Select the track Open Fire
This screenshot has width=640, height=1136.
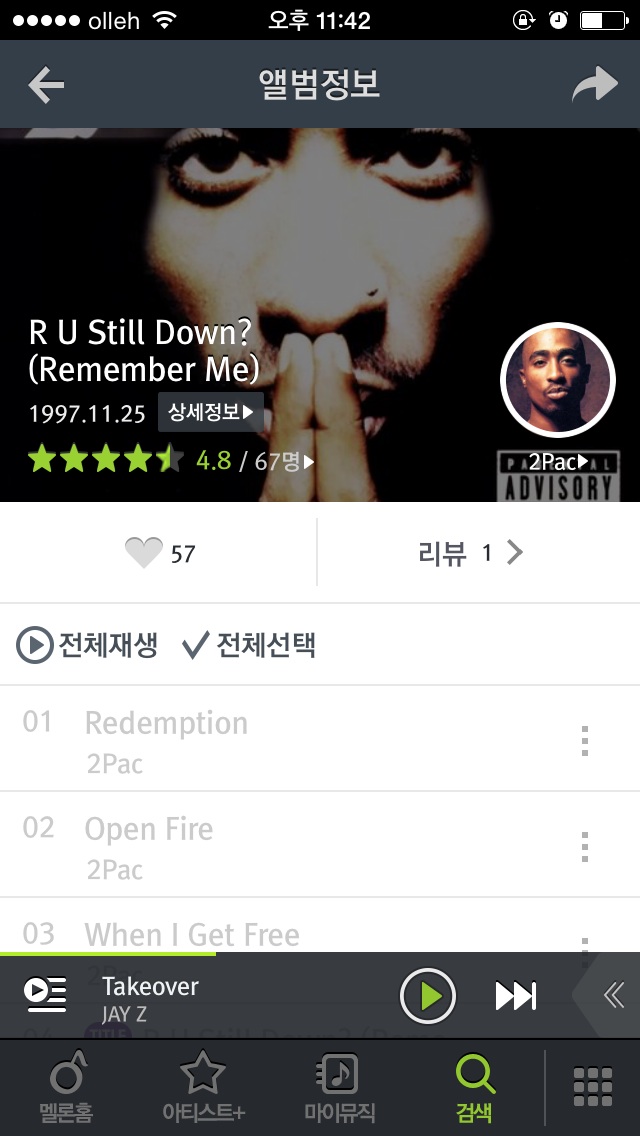149,830
